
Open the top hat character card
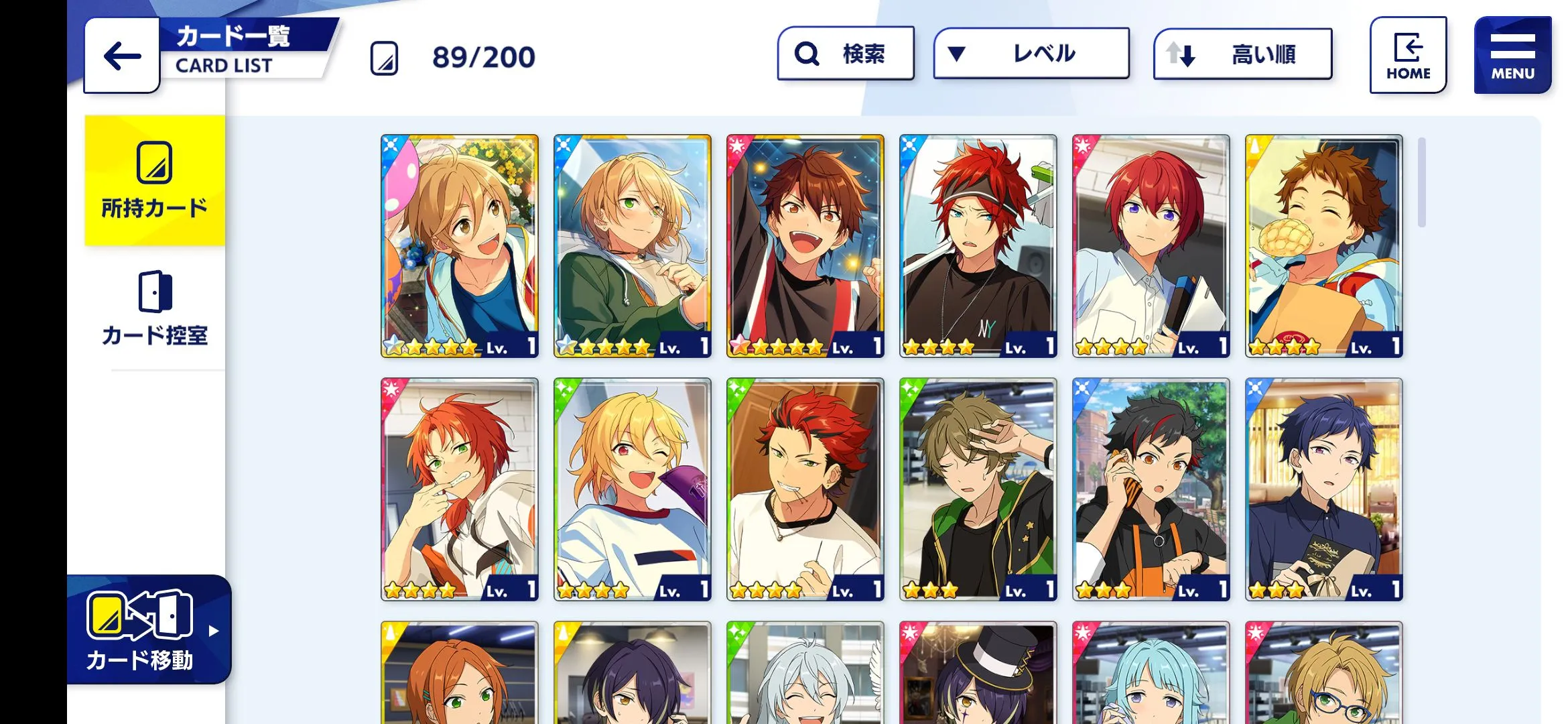pos(978,674)
